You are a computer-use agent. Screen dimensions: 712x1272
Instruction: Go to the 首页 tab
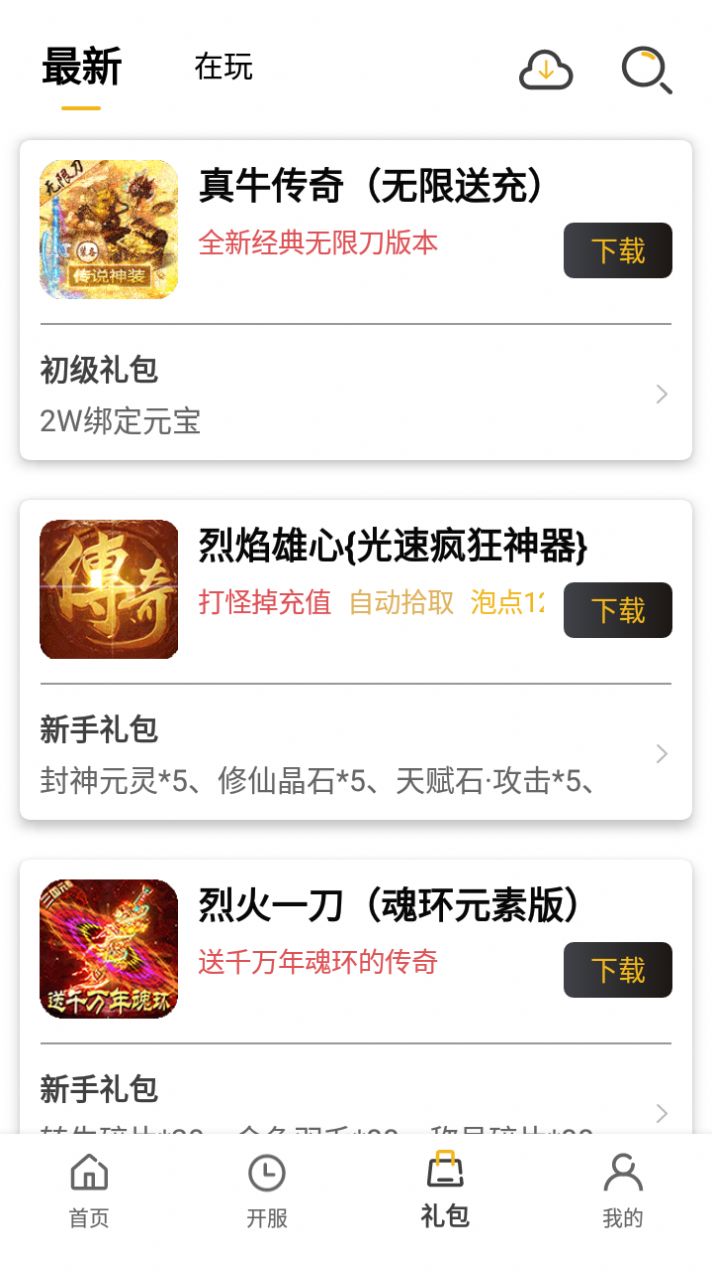tap(89, 1190)
